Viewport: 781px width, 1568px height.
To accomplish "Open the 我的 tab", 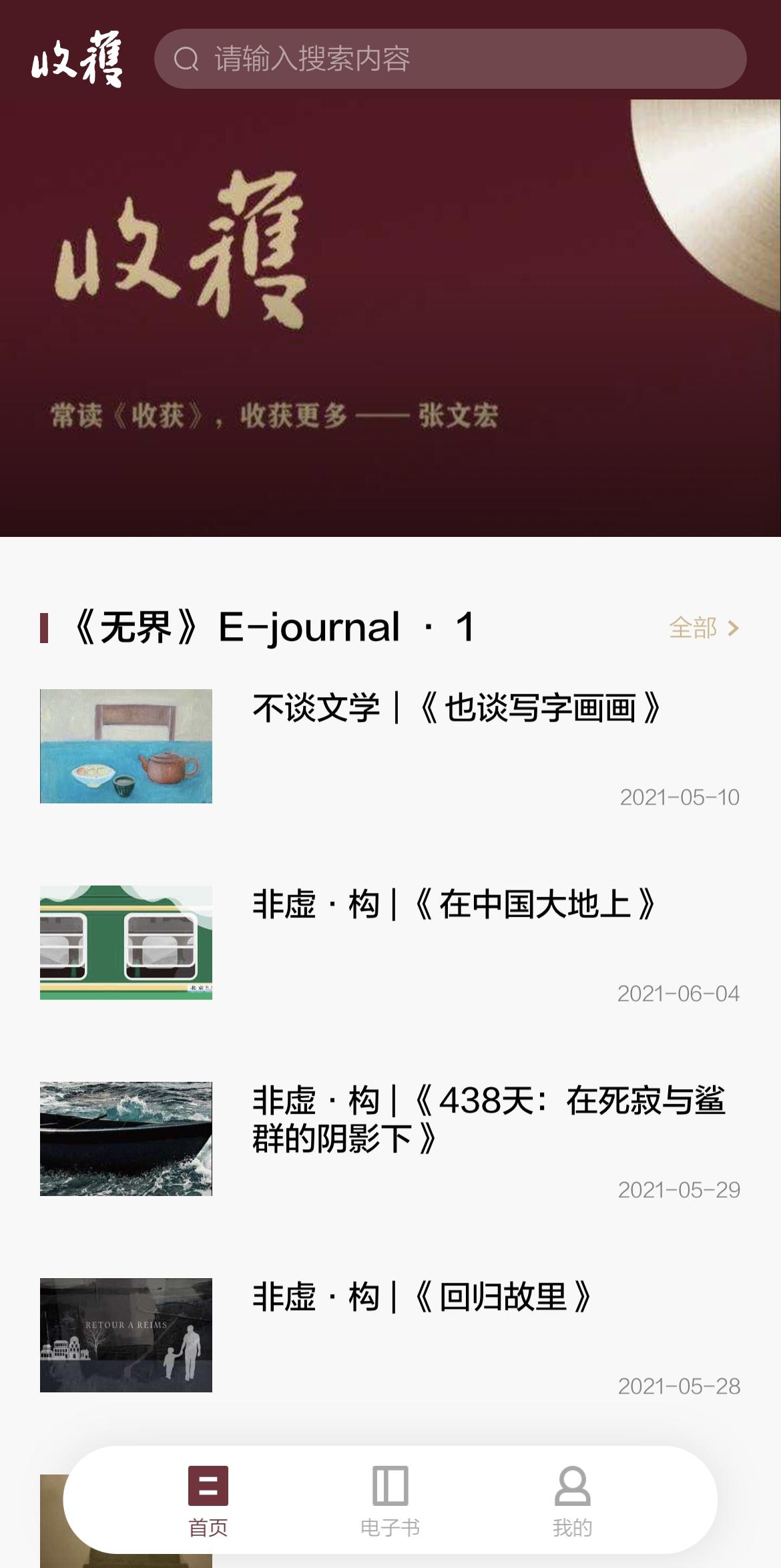I will (572, 1499).
